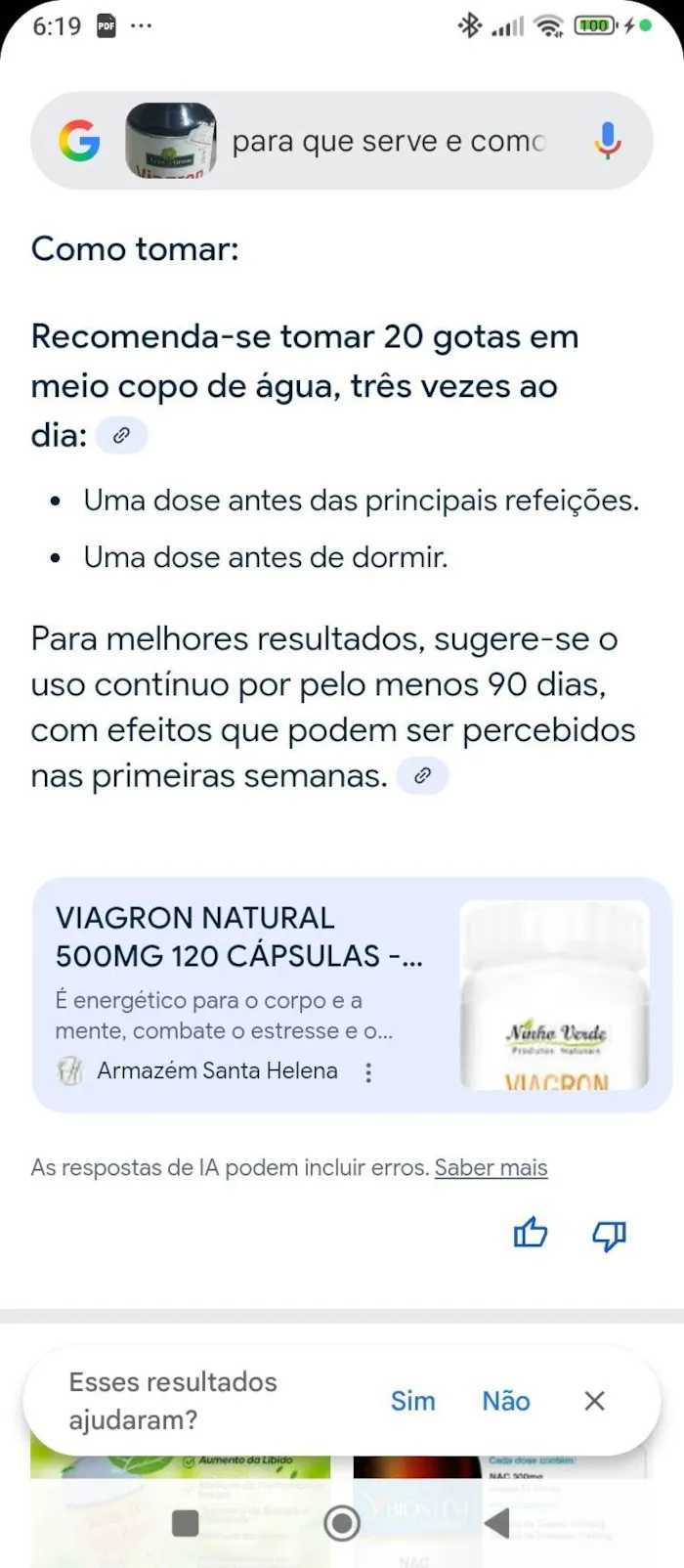Image resolution: width=684 pixels, height=1568 pixels.
Task: Go back with the system back button
Action: [x=497, y=1523]
